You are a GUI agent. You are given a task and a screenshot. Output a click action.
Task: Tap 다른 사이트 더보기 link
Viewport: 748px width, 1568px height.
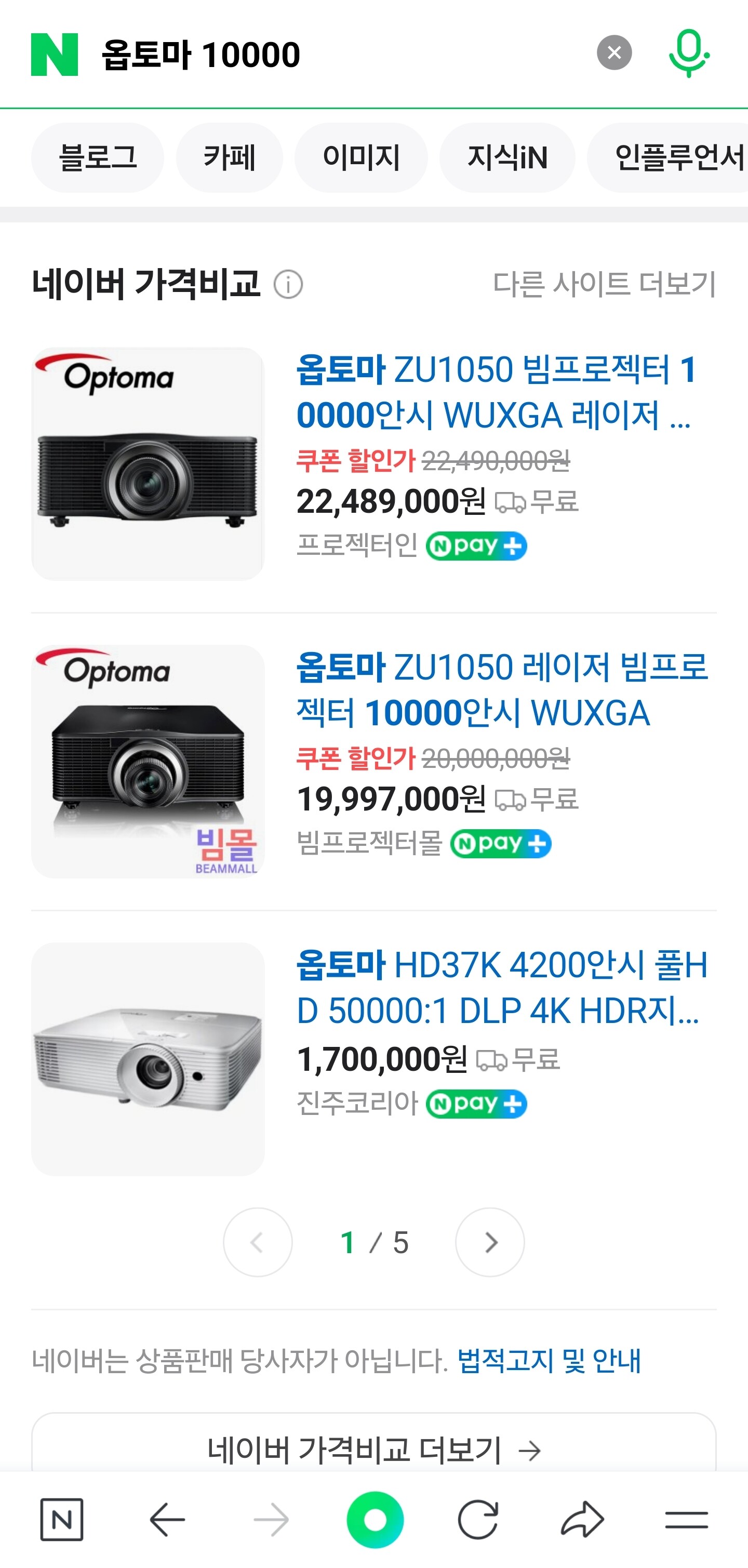click(x=604, y=284)
